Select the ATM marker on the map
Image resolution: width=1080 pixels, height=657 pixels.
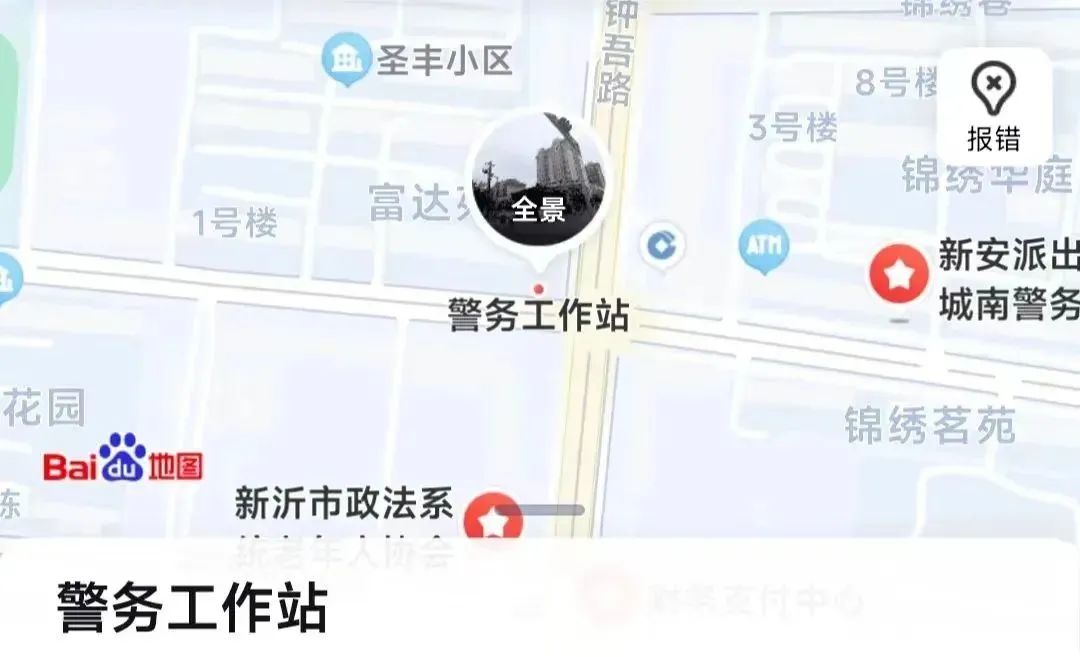point(764,245)
